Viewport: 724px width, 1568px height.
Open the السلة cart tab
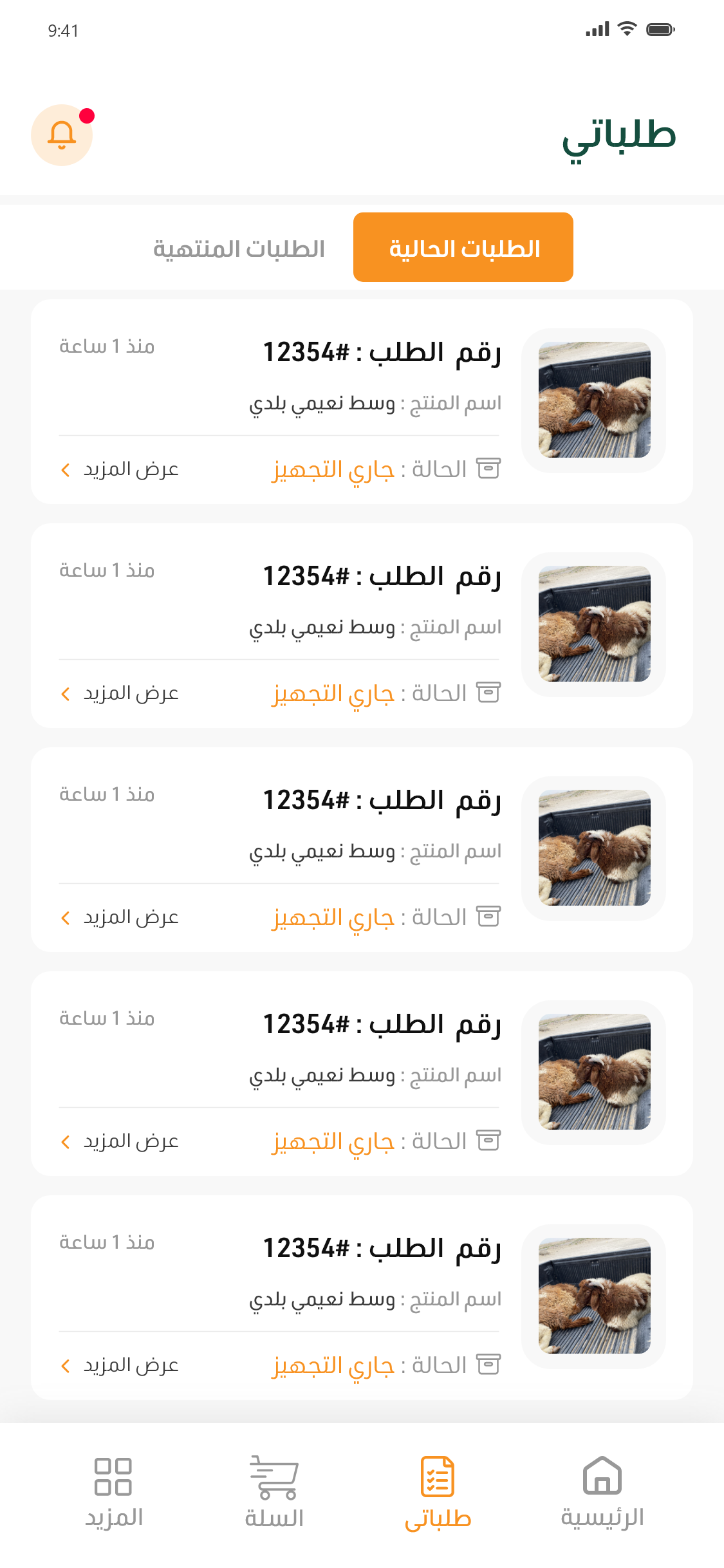click(x=274, y=1492)
